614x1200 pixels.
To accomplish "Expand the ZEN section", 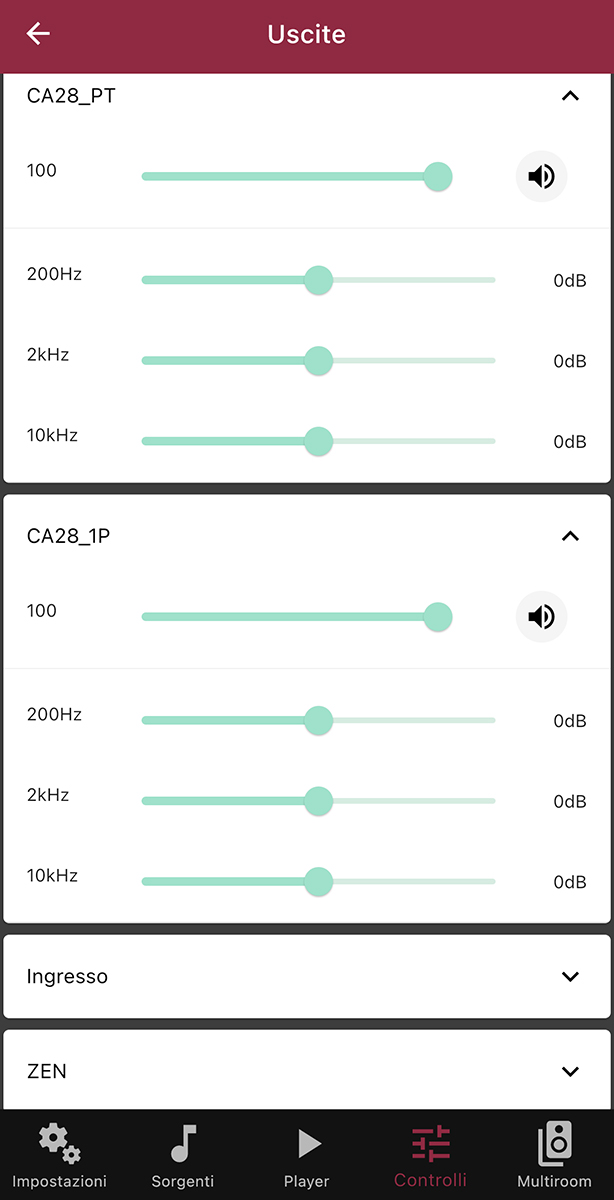I will click(307, 1070).
